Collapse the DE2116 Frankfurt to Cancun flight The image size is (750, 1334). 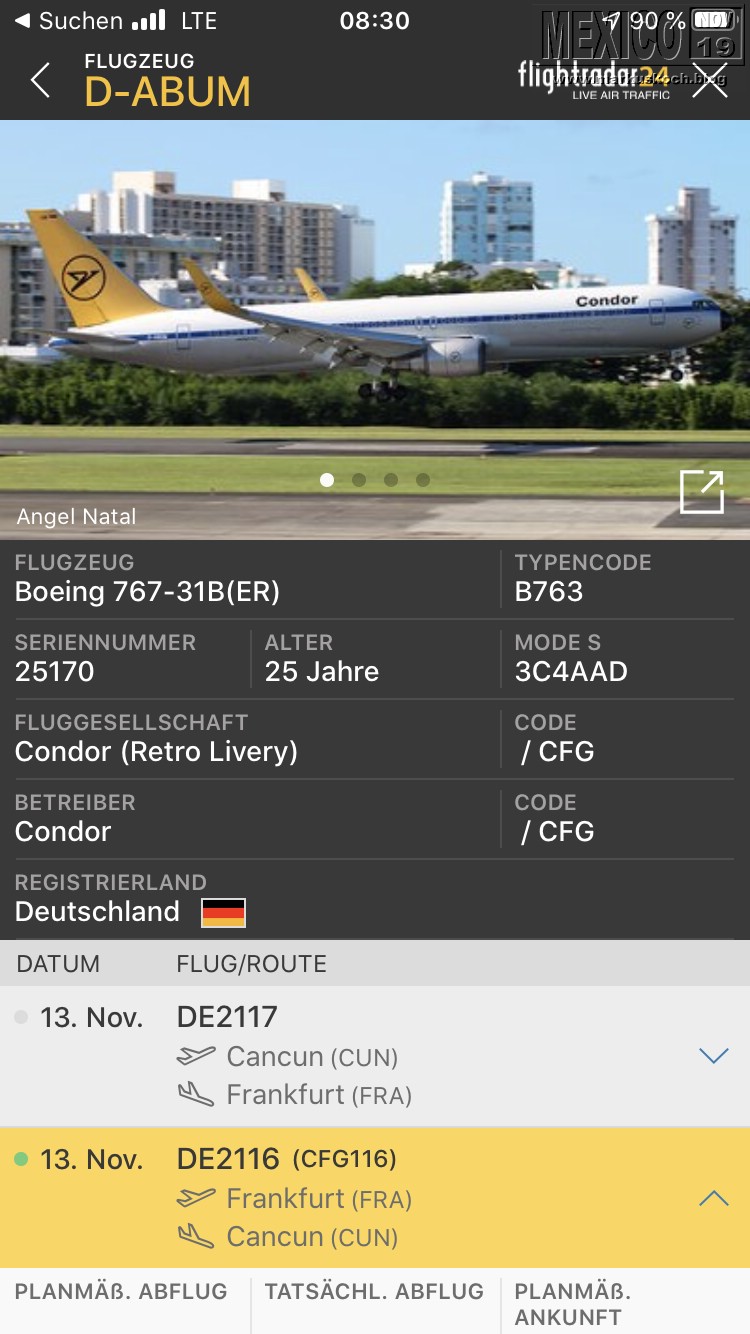click(713, 1198)
